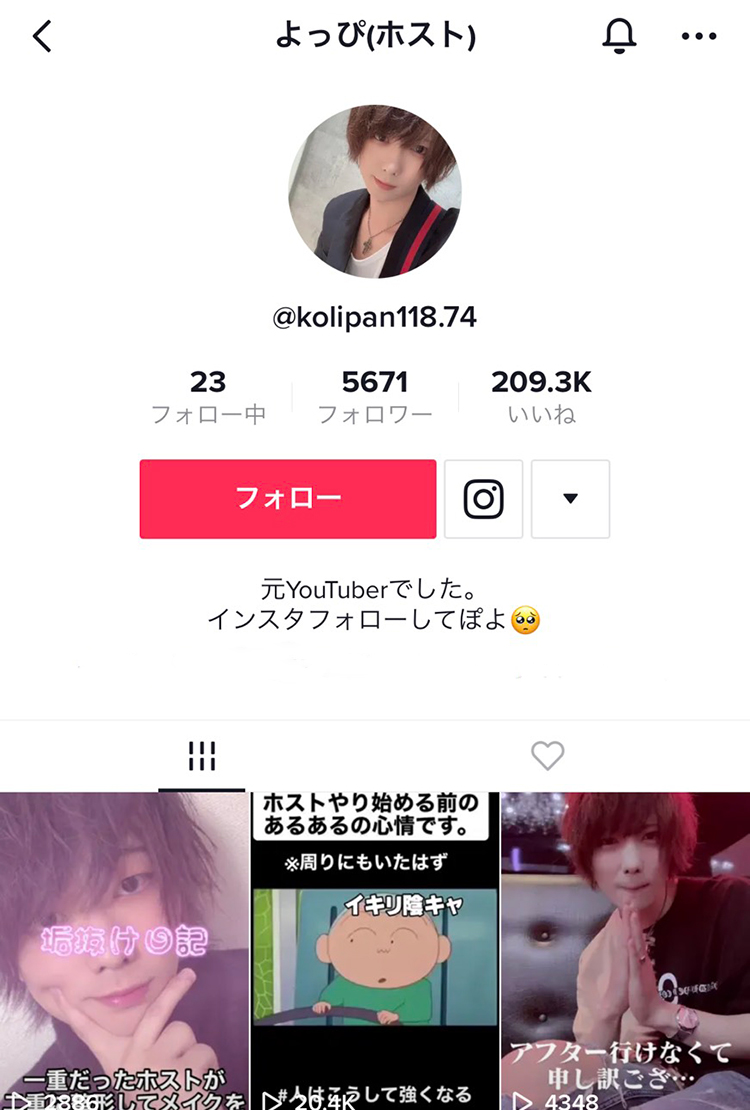The height and width of the screenshot is (1110, 750).
Task: View the フォロー中 following list
Action: 208,397
